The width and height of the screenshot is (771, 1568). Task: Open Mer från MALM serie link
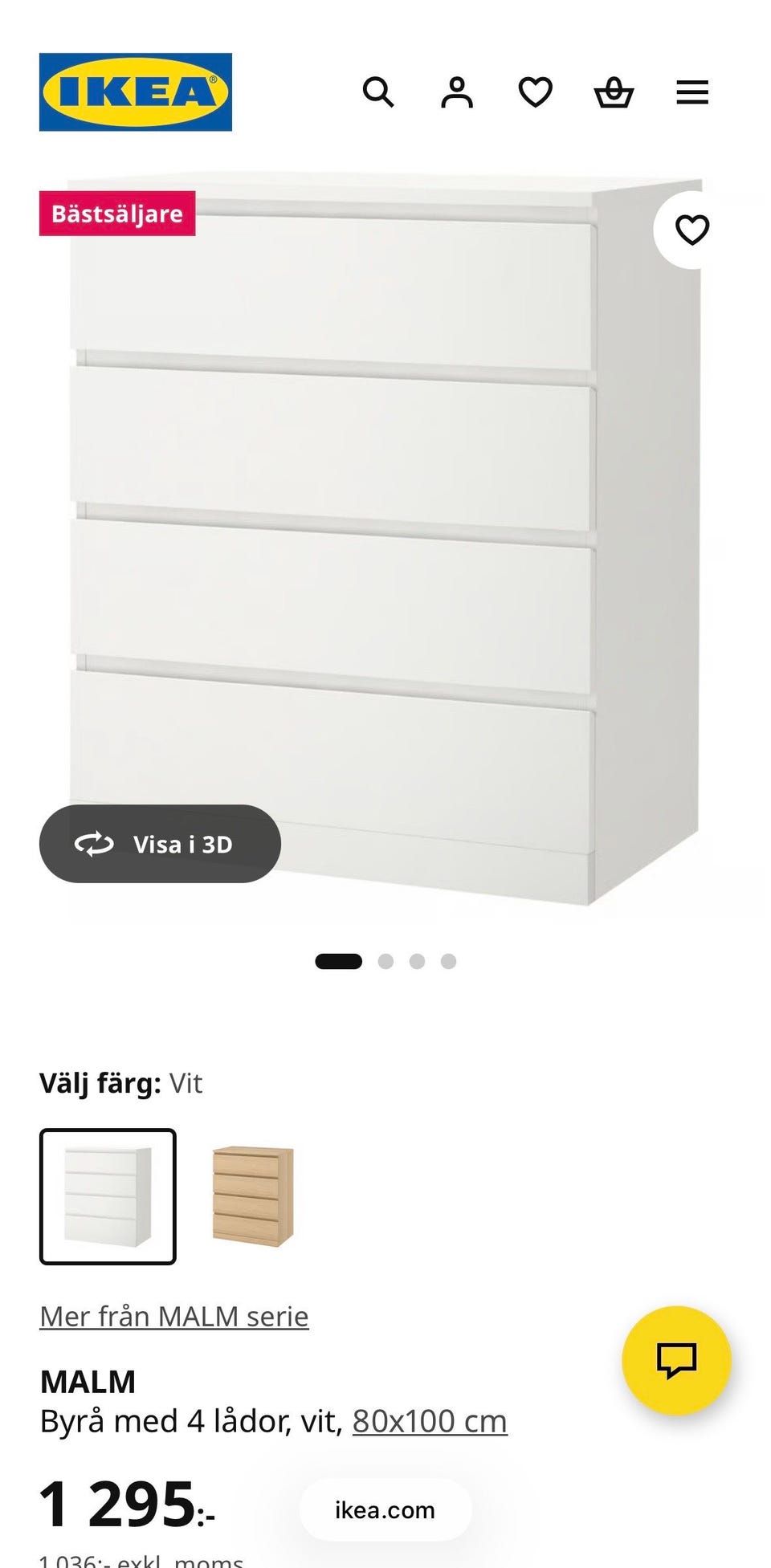click(173, 1315)
